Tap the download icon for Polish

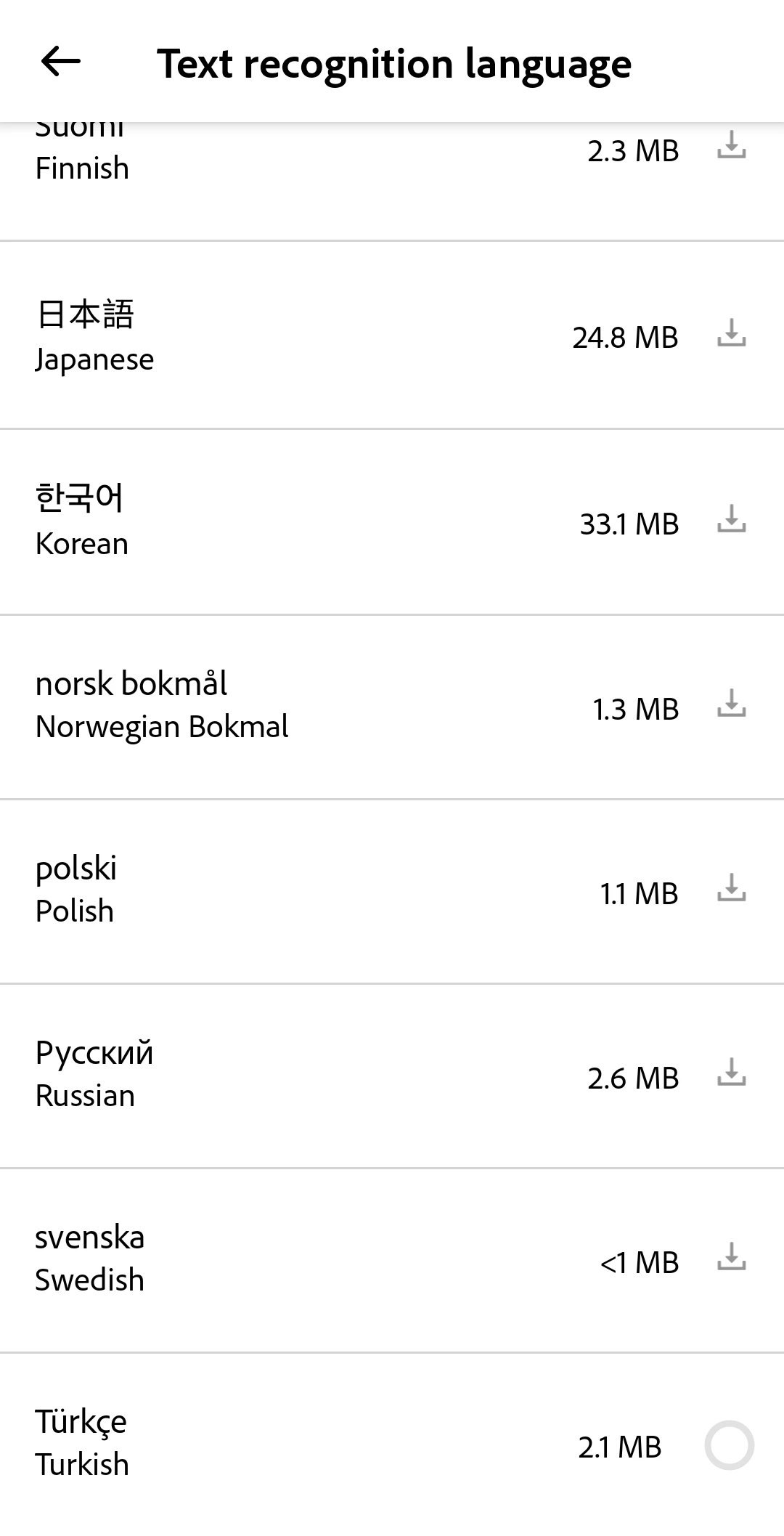[x=731, y=889]
